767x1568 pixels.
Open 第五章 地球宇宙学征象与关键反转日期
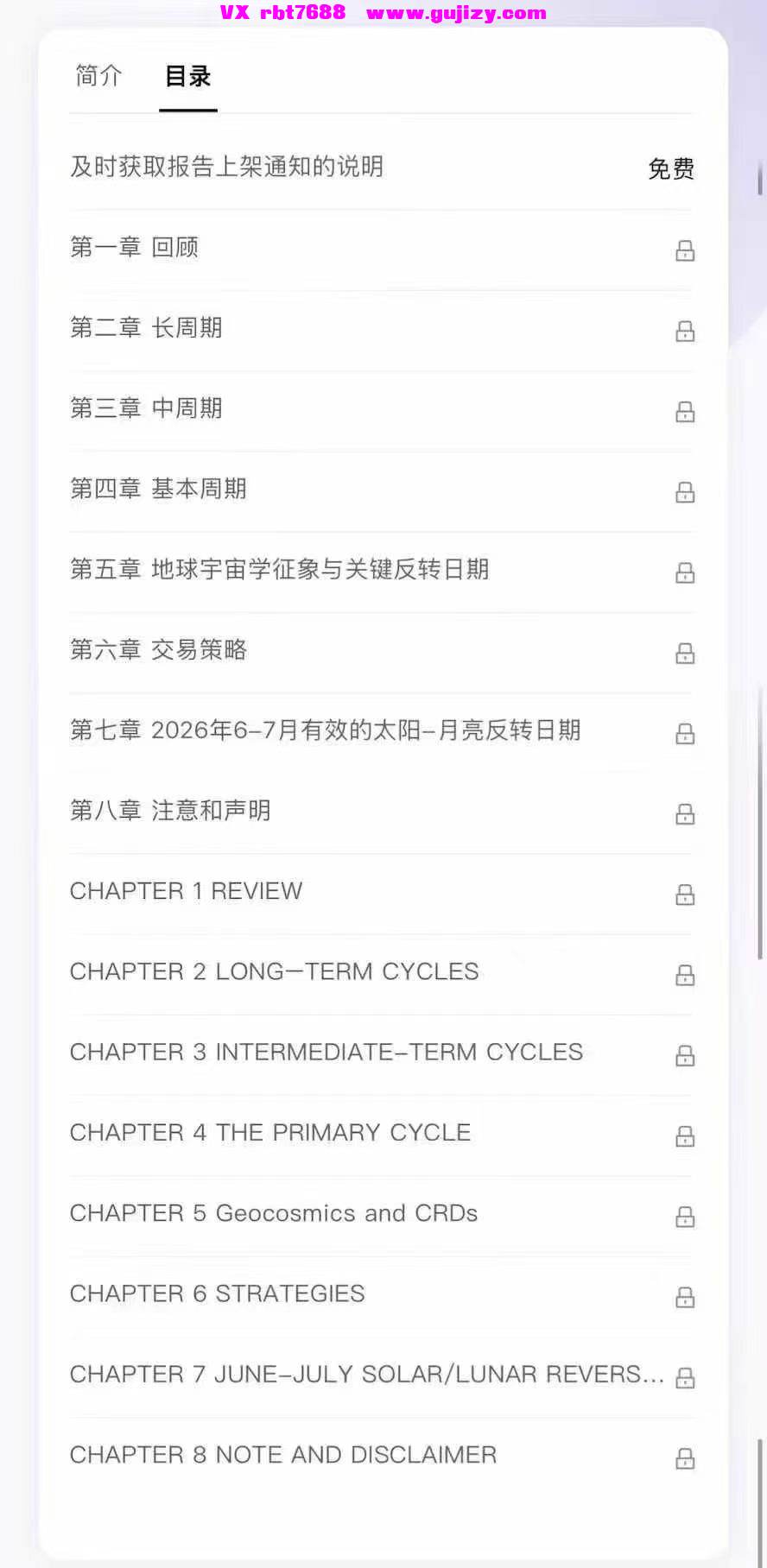pos(382,570)
